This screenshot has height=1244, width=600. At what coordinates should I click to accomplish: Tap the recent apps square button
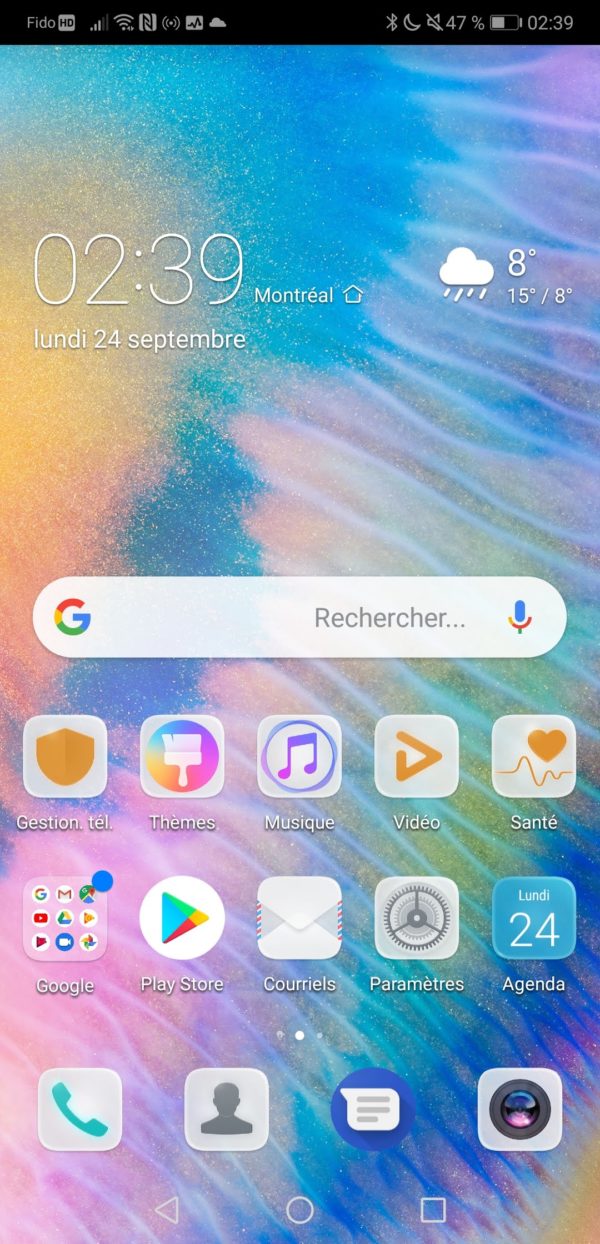tap(433, 1210)
